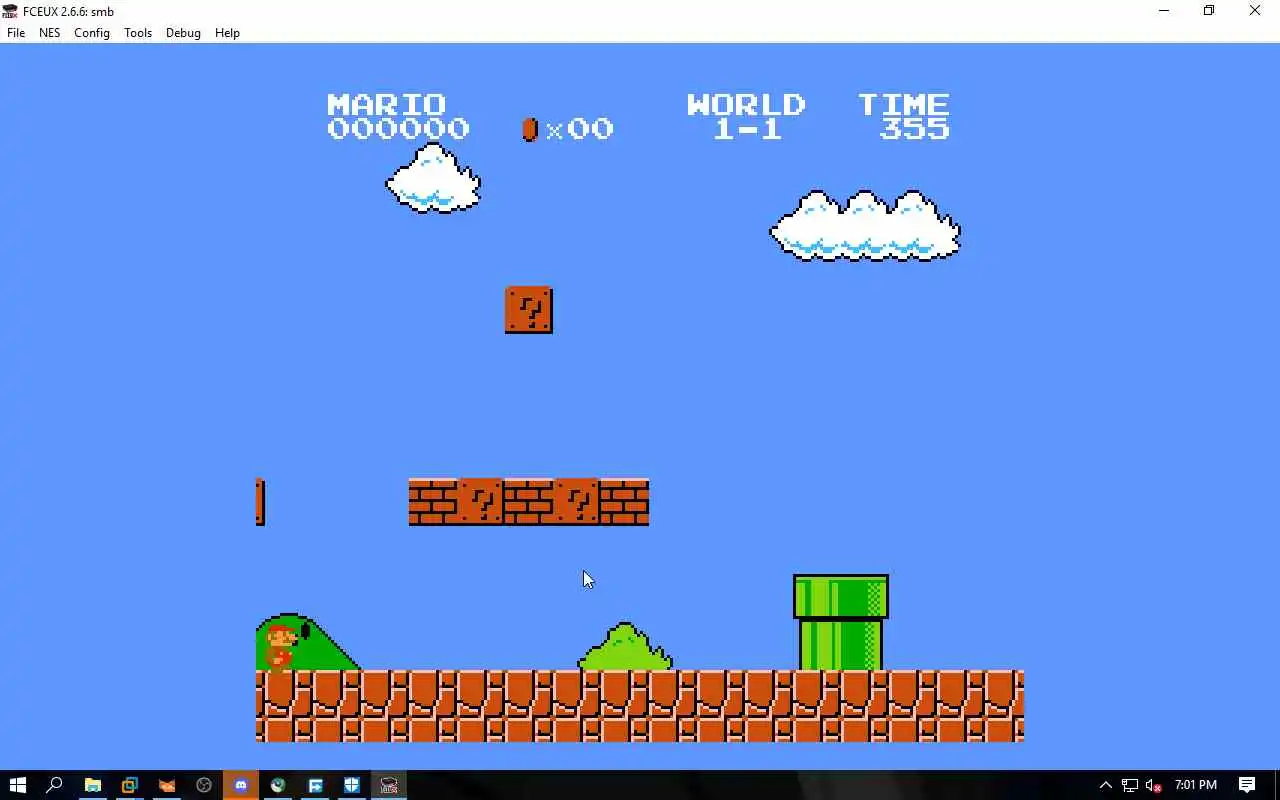This screenshot has width=1280, height=800.
Task: Open the Windows Start menu
Action: 18,785
